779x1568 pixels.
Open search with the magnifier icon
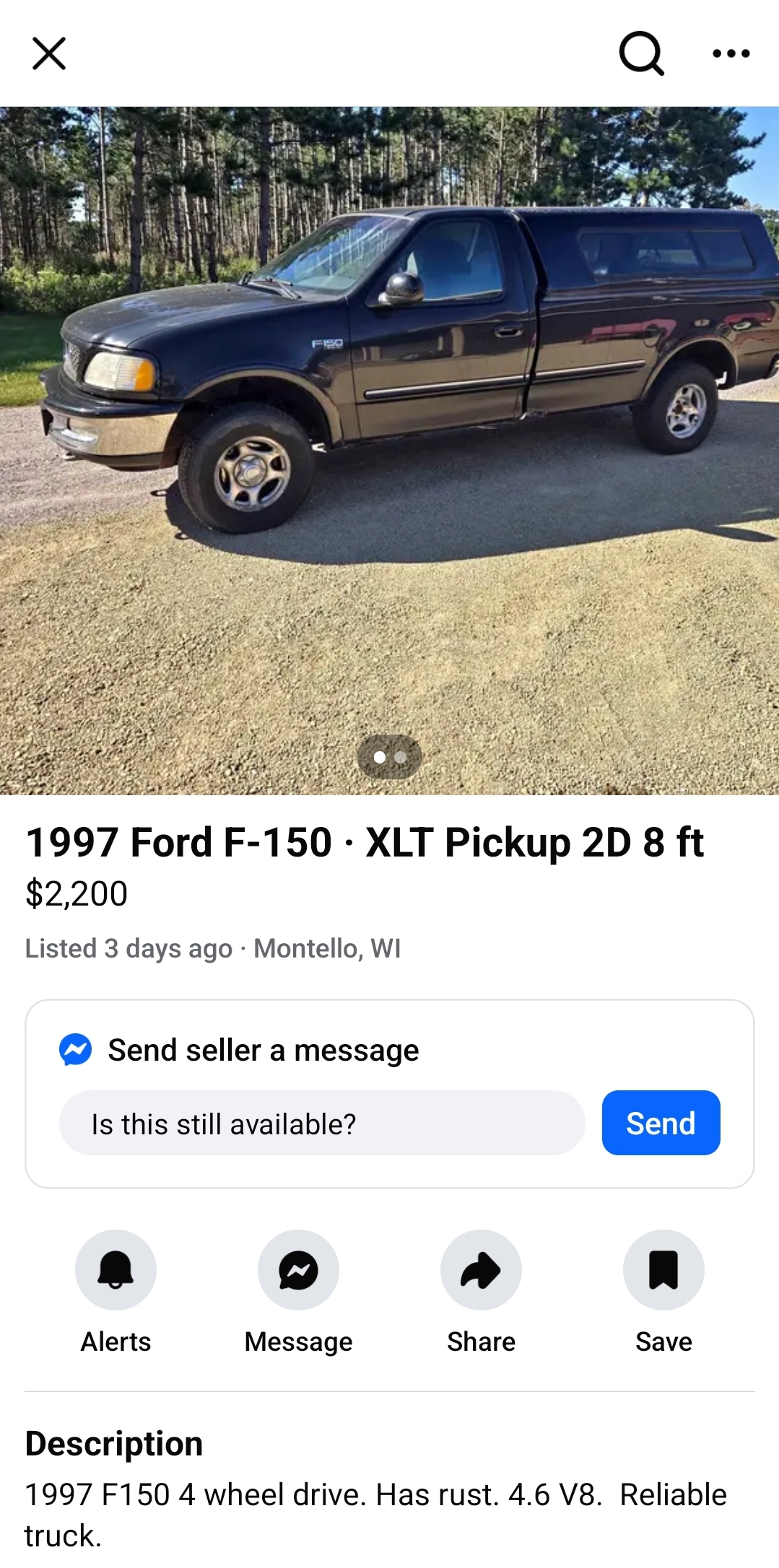[x=641, y=53]
